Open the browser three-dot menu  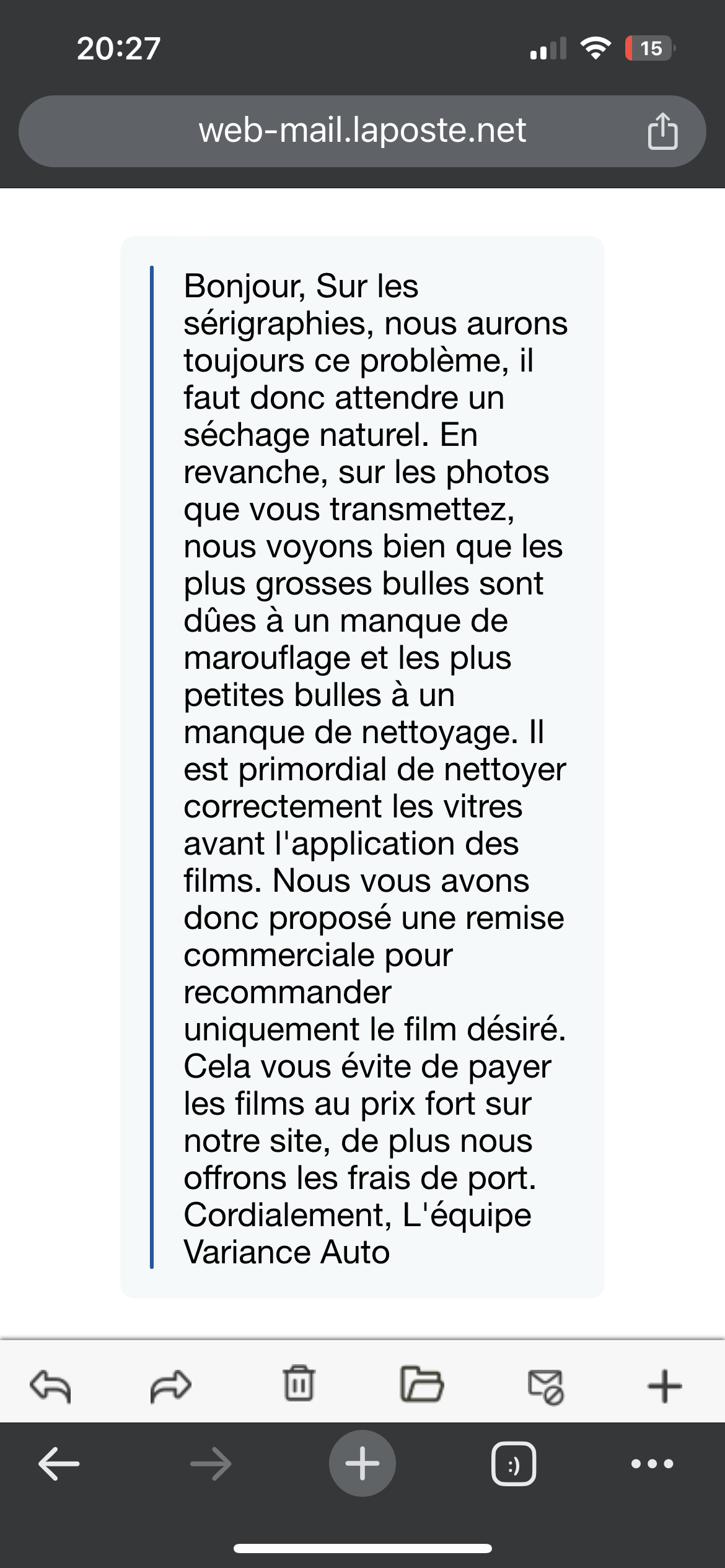click(652, 1465)
